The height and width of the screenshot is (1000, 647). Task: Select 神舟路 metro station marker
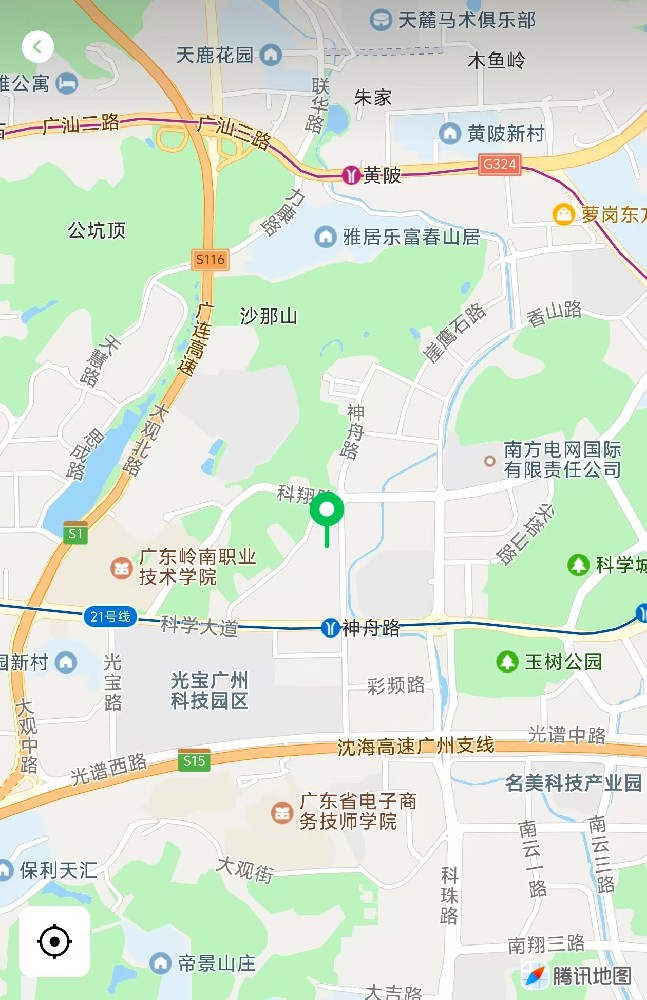point(330,628)
